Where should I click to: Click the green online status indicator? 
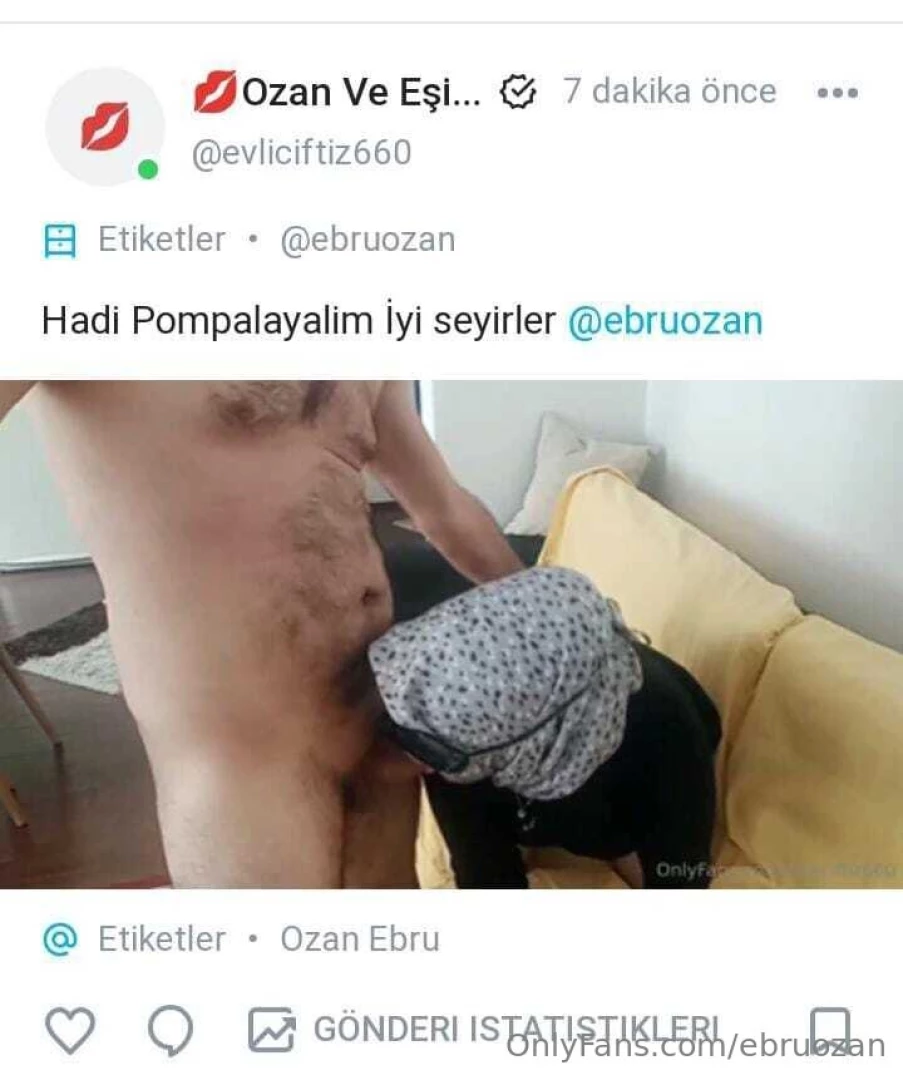pyautogui.click(x=146, y=170)
